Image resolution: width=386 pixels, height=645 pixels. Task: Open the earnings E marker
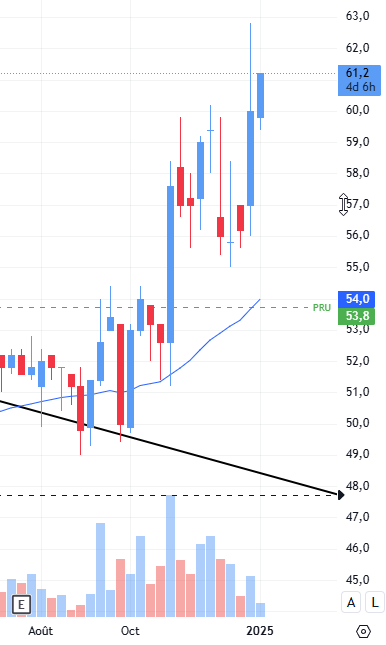21,605
